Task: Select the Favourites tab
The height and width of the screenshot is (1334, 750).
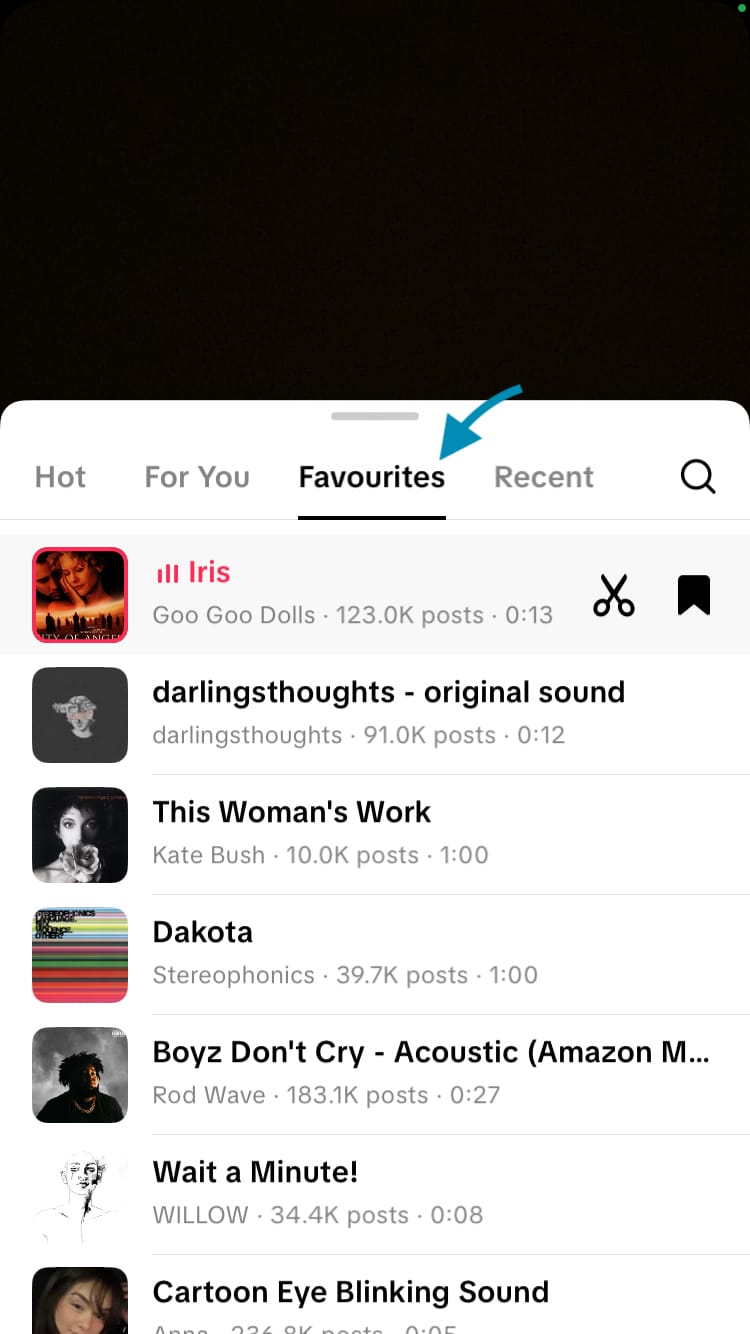Action: click(371, 477)
